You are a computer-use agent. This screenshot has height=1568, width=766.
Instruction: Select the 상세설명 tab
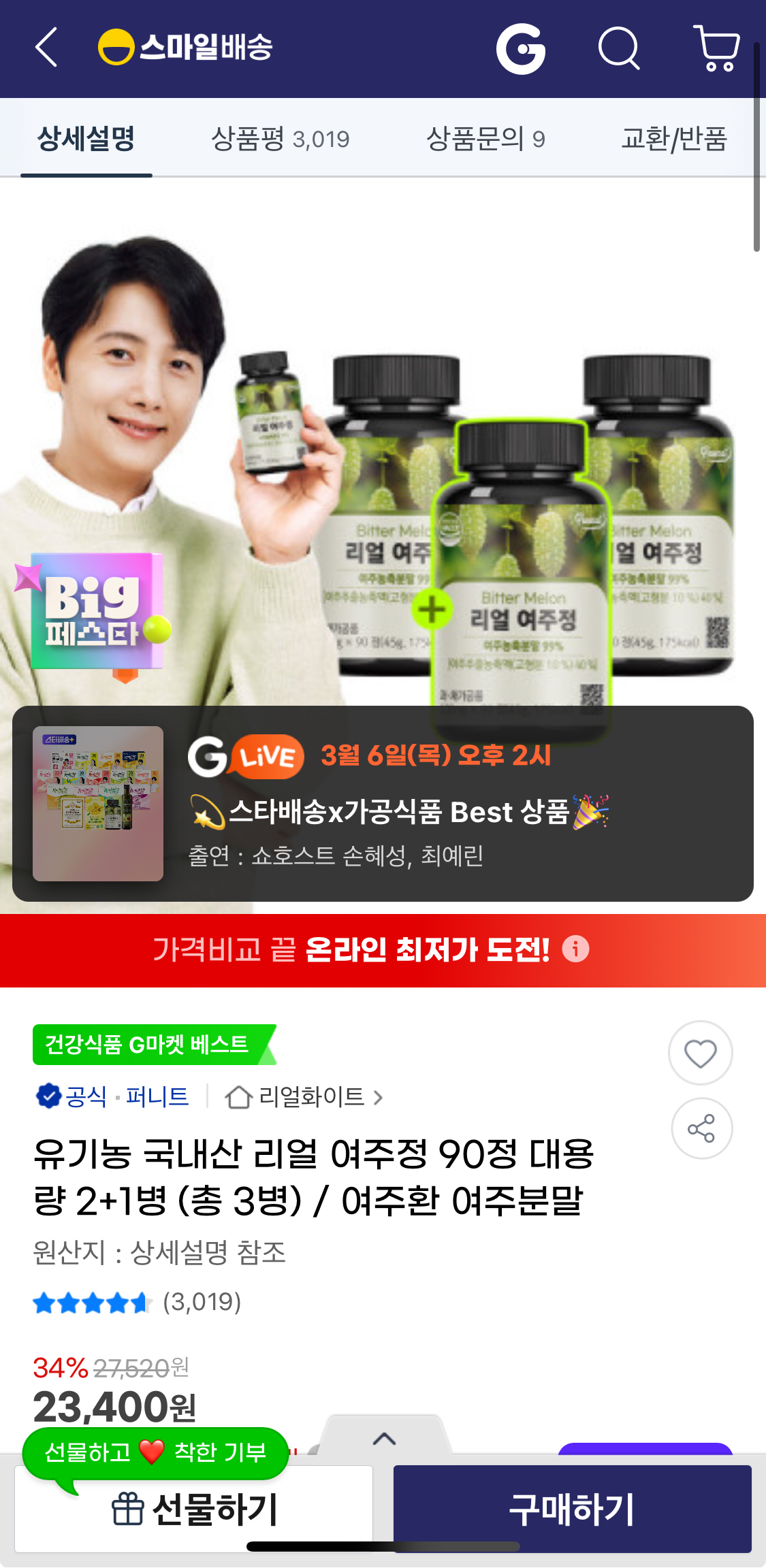(86, 139)
